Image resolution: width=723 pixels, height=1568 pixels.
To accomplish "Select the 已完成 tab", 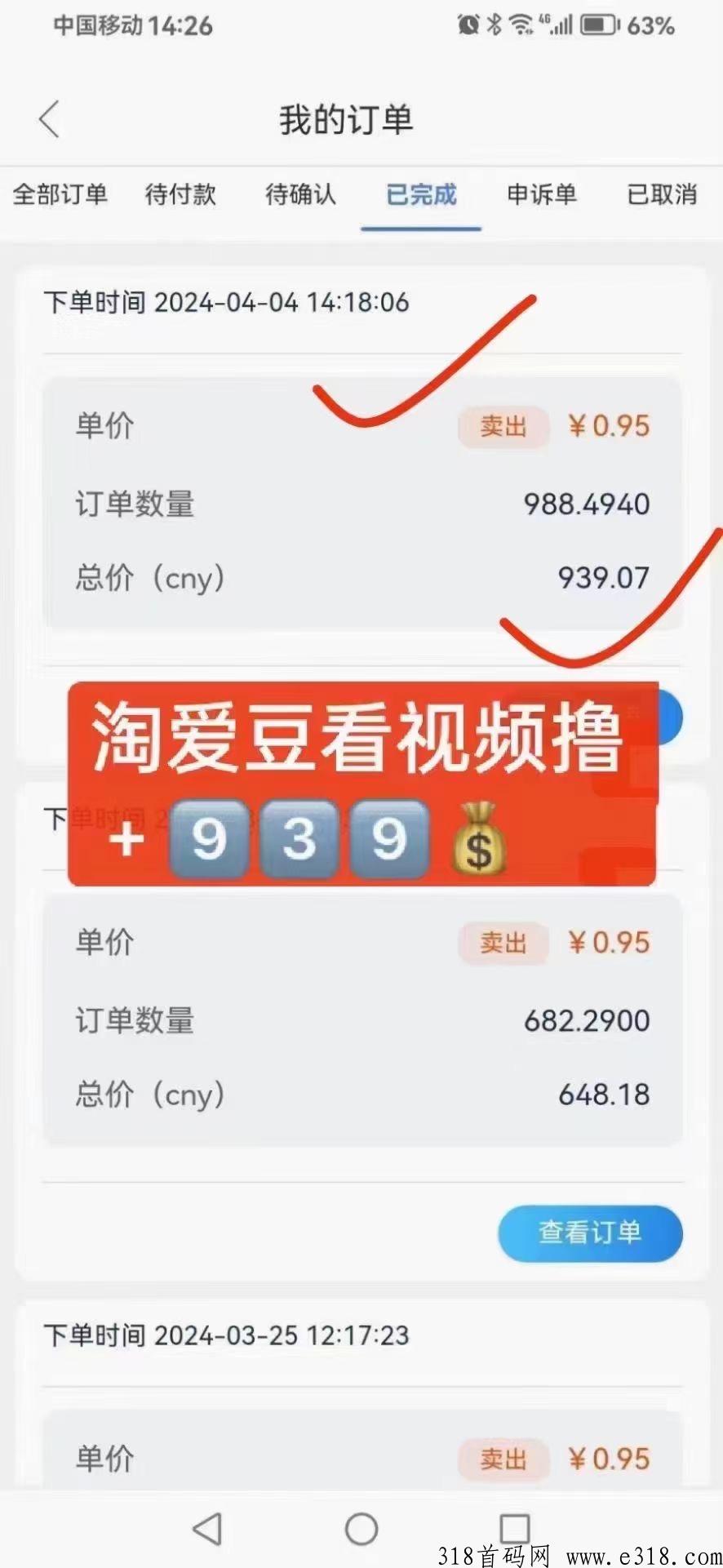I will click(x=421, y=195).
